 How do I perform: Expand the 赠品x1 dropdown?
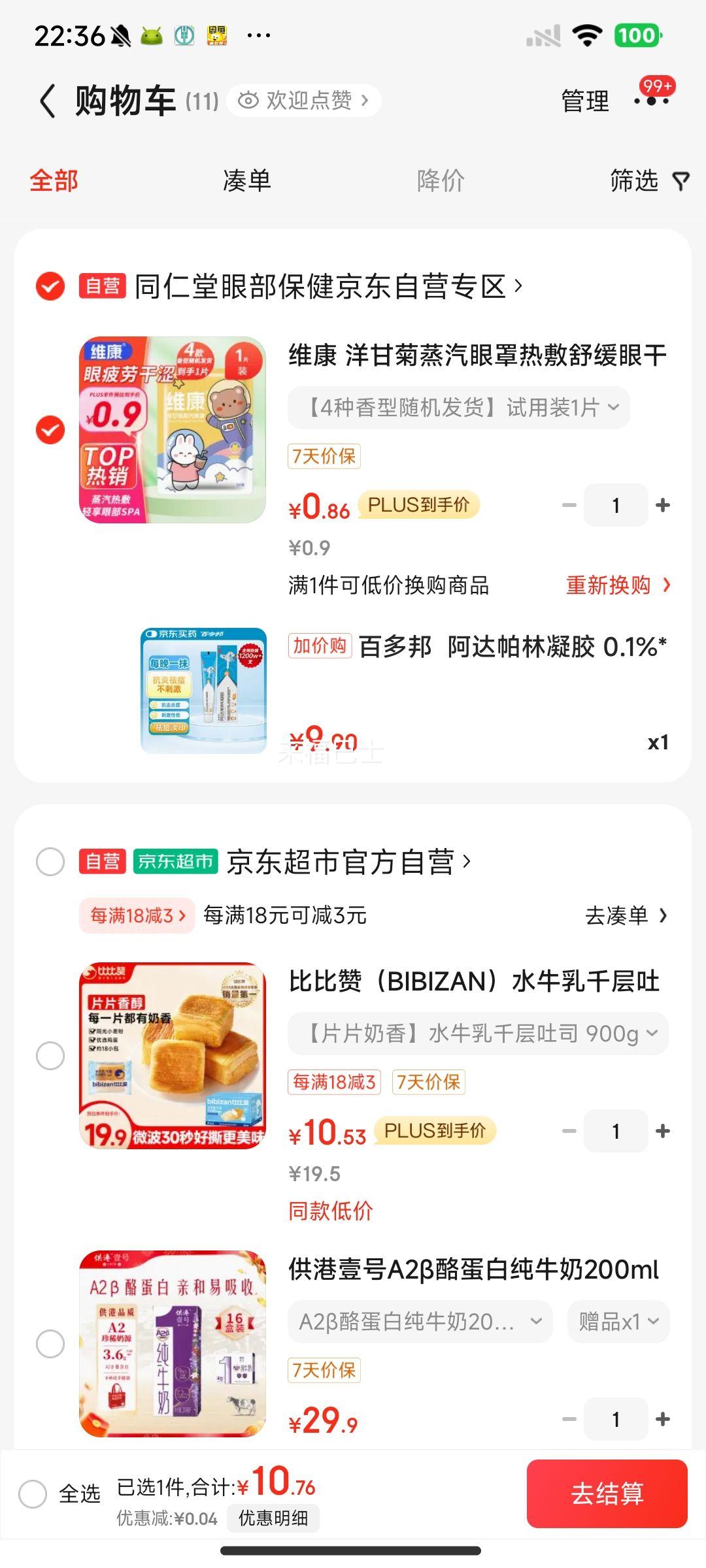click(618, 1322)
